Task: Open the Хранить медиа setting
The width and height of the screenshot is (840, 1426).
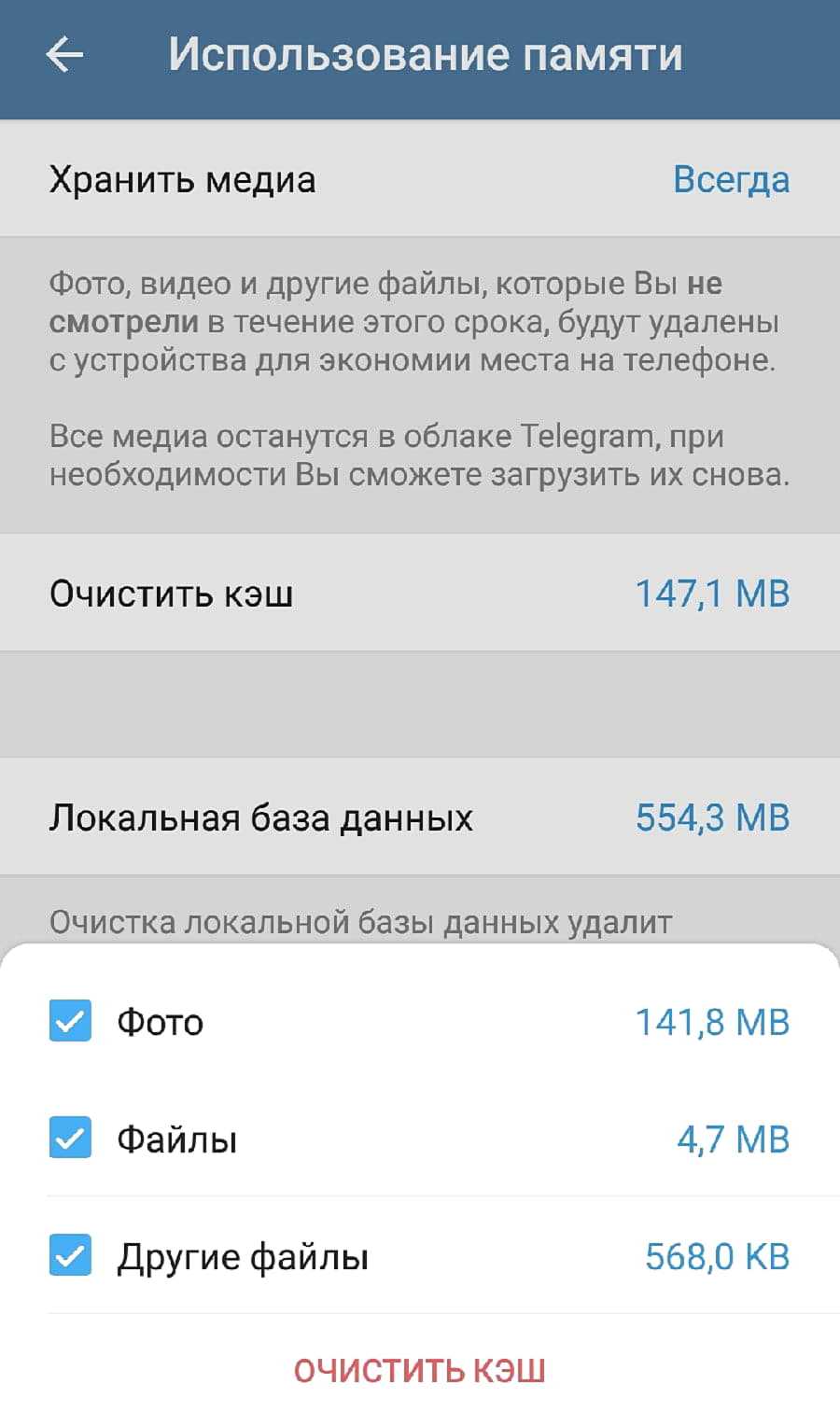Action: (420, 179)
